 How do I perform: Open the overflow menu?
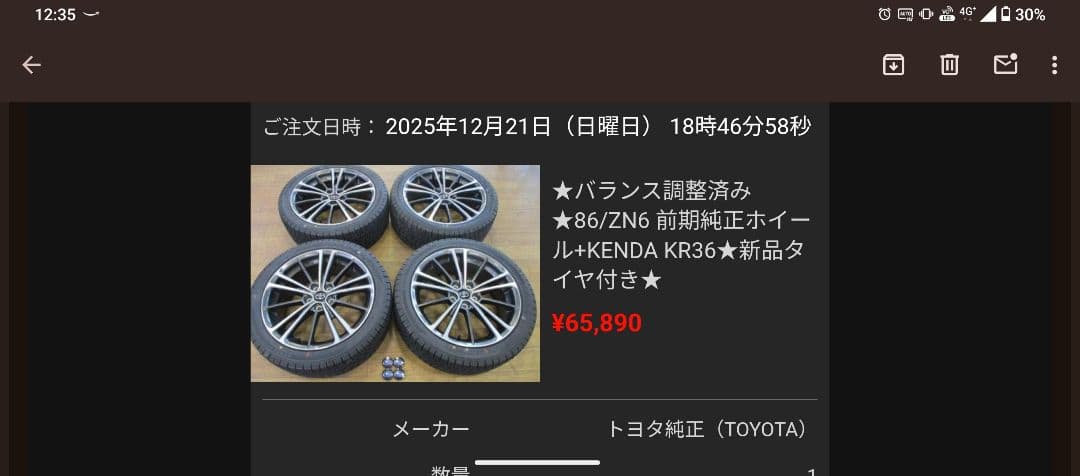click(x=1054, y=65)
